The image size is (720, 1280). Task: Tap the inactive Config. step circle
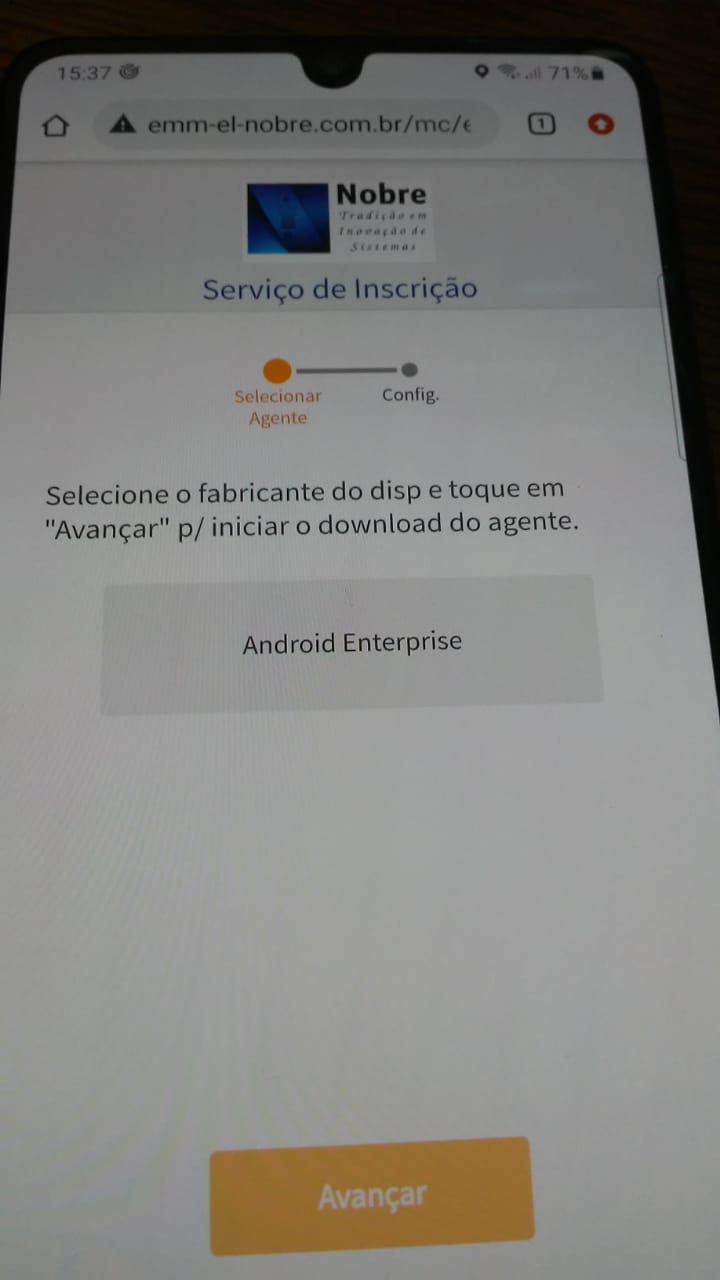click(411, 369)
